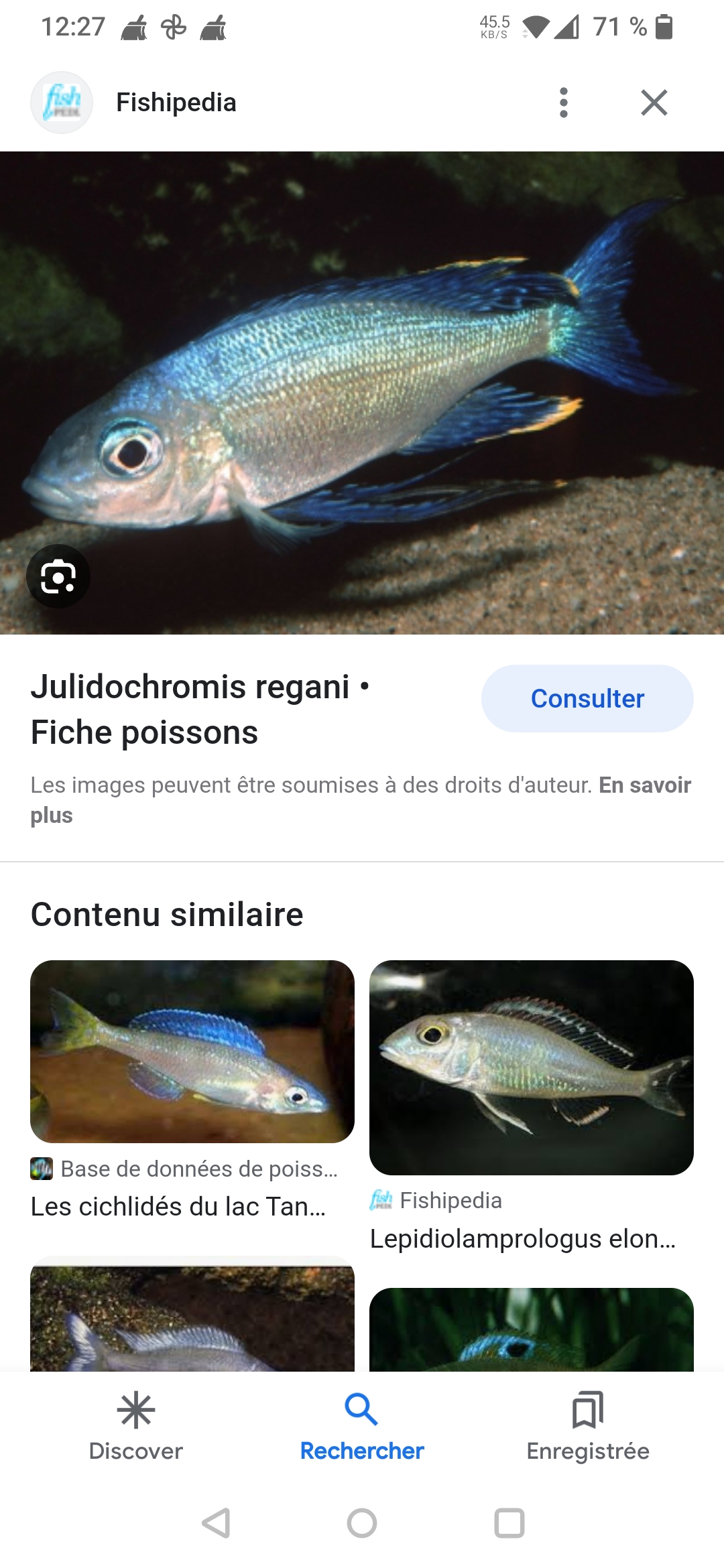Search this image with Google Lens
Image resolution: width=724 pixels, height=1568 pixels.
pos(58,576)
